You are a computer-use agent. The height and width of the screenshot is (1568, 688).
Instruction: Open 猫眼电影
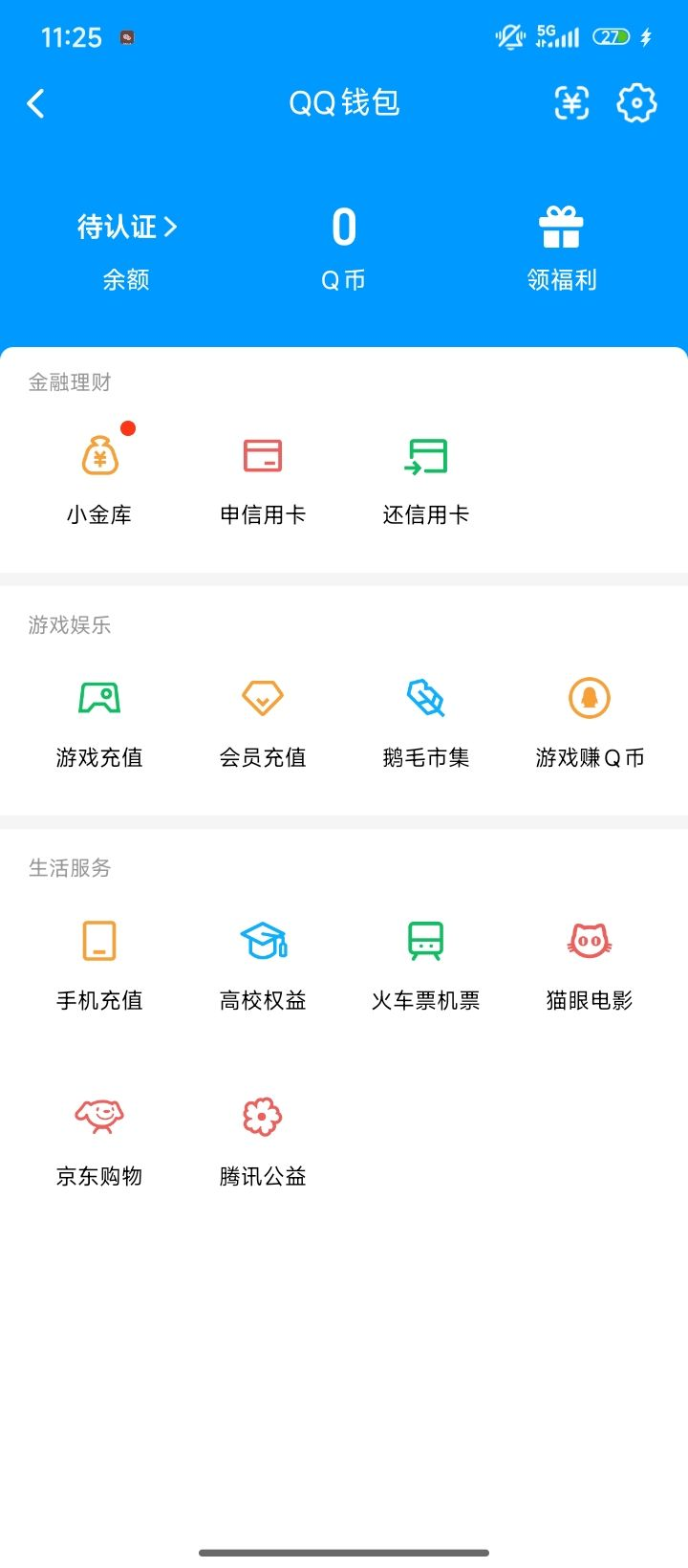coord(590,964)
